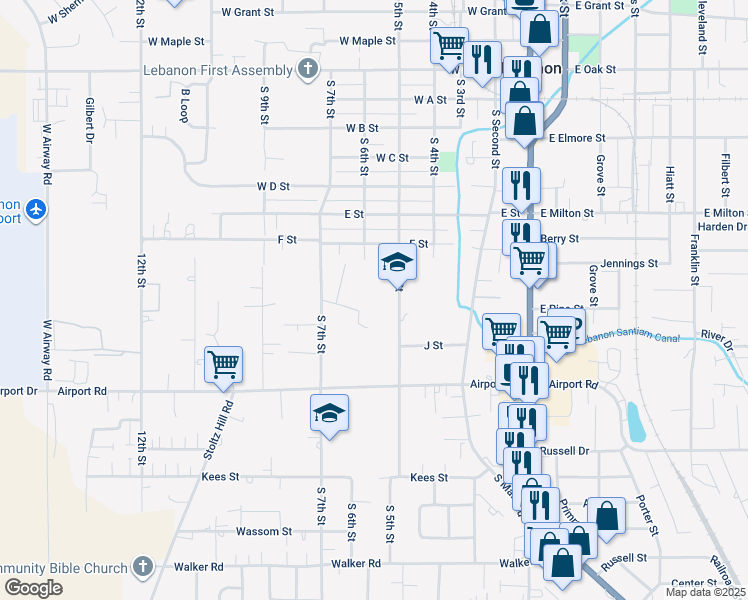Select the airport icon on W Airway Rd
The height and width of the screenshot is (600, 748).
pyautogui.click(x=37, y=209)
